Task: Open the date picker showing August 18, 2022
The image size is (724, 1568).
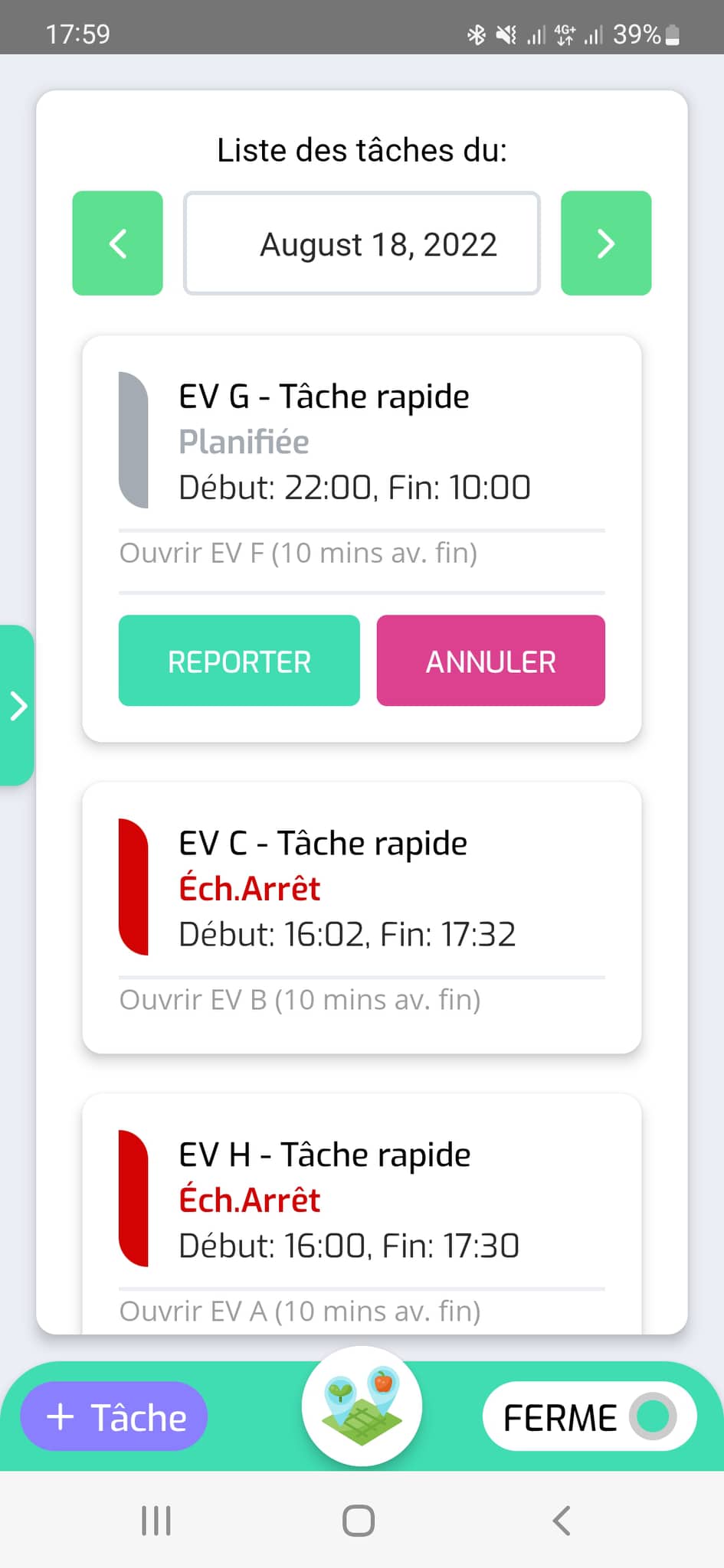Action: (362, 243)
